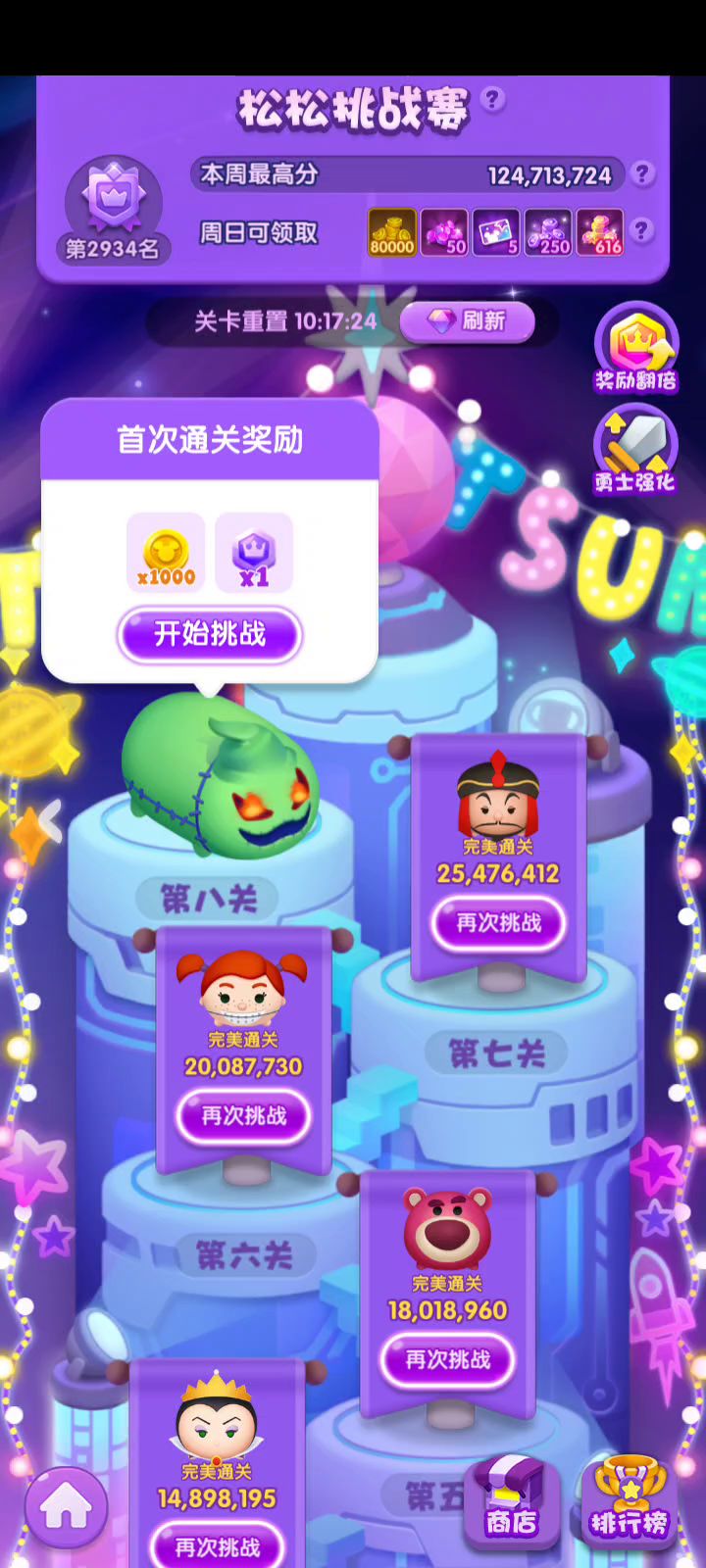706x1568 pixels.
Task: Open the 奖励翻倍 reward doubling icon
Action: [635, 349]
